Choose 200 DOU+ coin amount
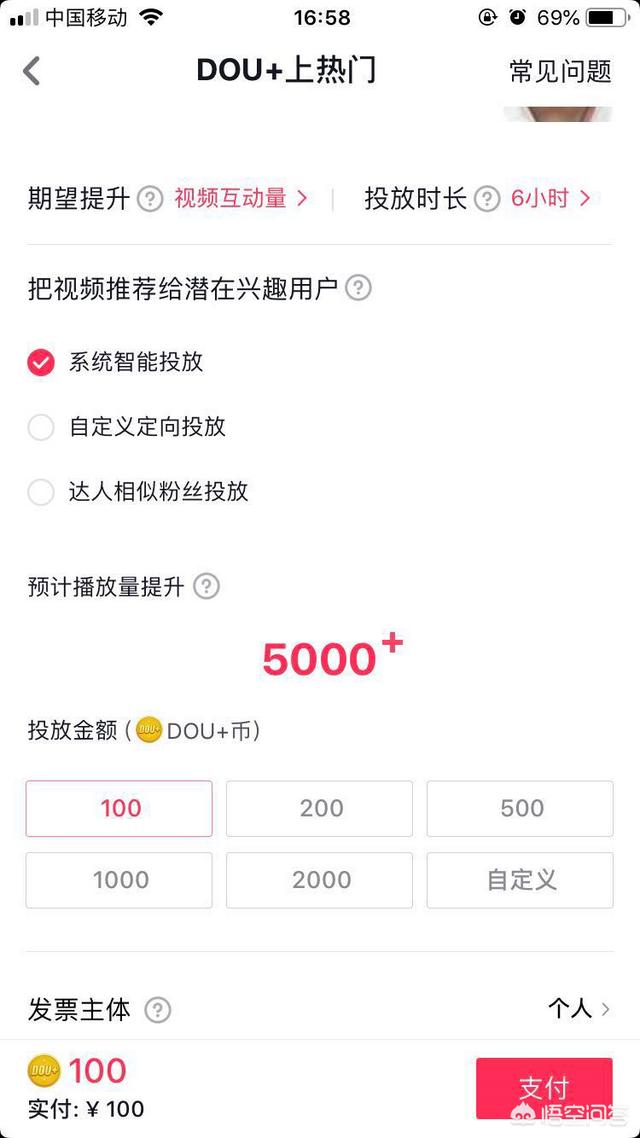Viewport: 640px width, 1138px height. coord(319,808)
